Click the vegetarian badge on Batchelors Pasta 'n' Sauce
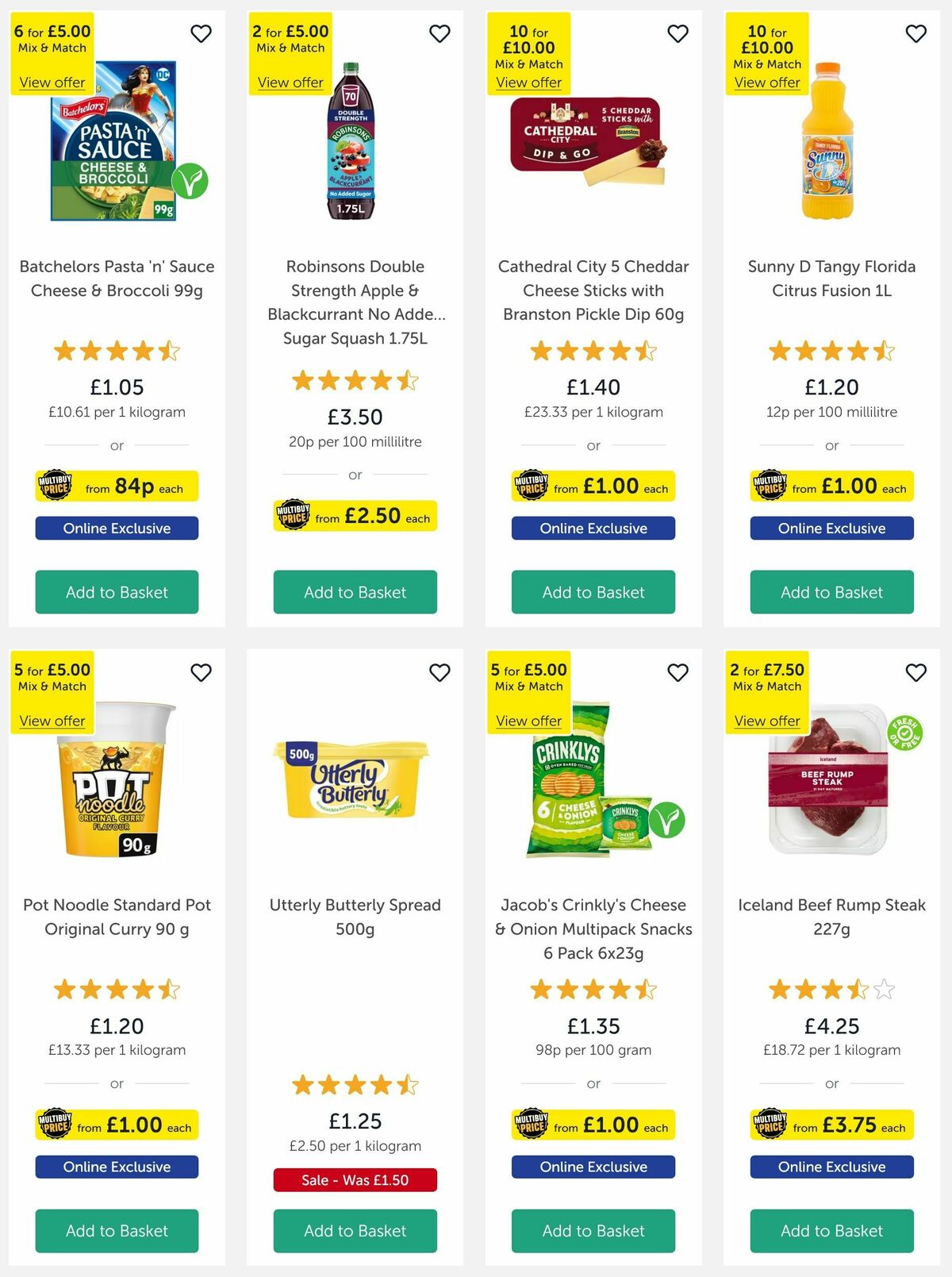952x1277 pixels. coord(188,182)
